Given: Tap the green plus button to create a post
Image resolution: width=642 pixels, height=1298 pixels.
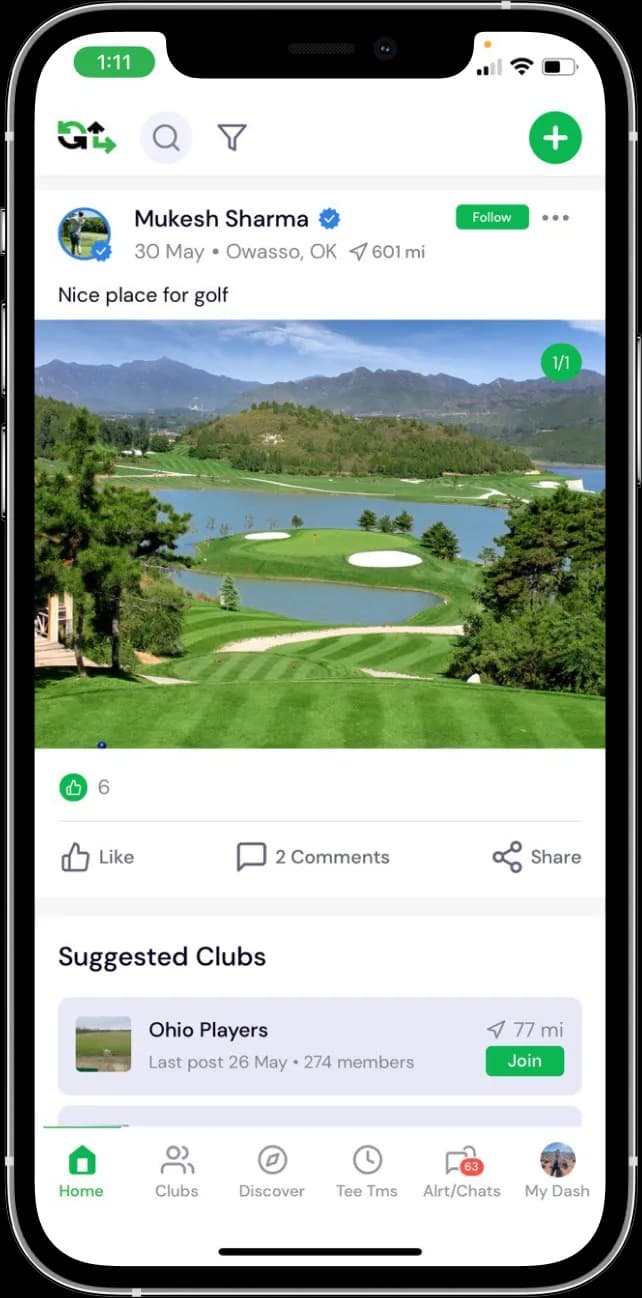Looking at the screenshot, I should (555, 138).
